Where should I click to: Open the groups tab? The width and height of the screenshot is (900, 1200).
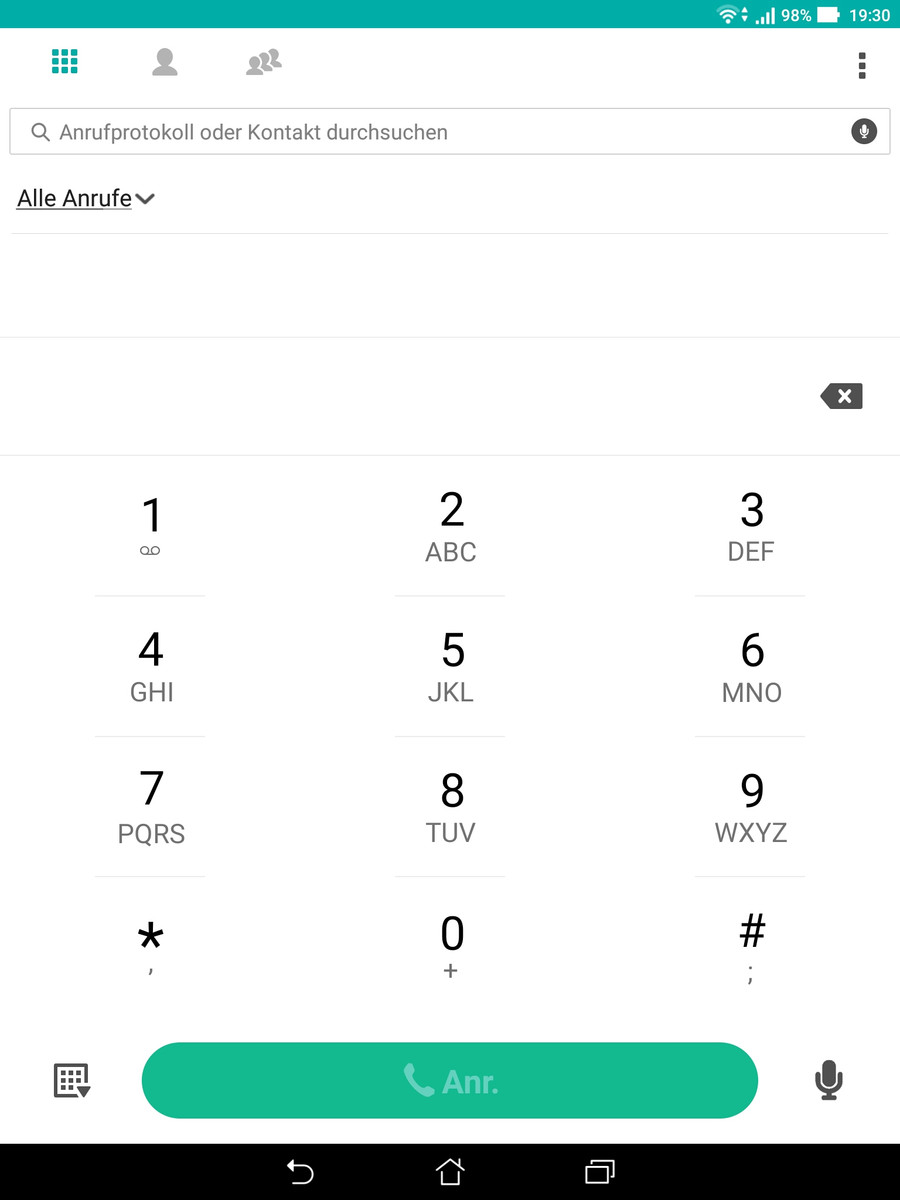(x=264, y=63)
